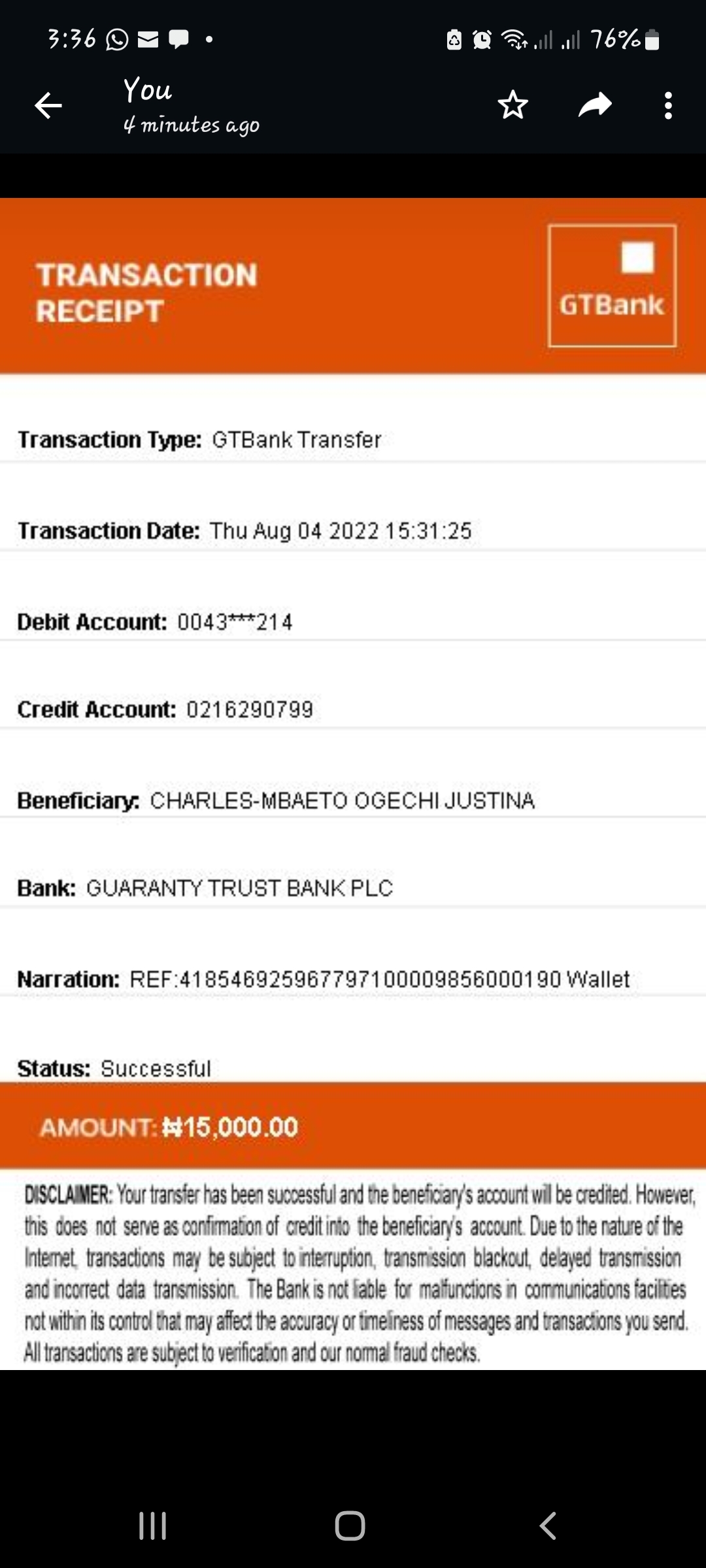Star this receipt image
706x1568 pixels.
pyautogui.click(x=513, y=105)
